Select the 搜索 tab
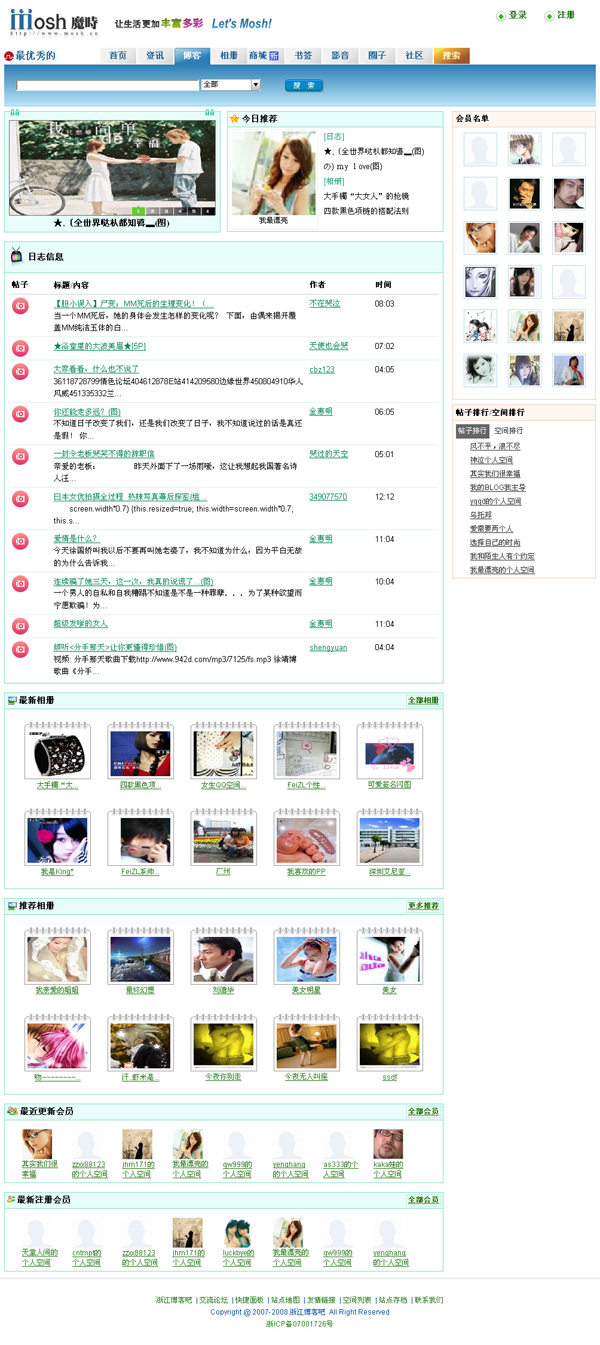 (x=451, y=56)
